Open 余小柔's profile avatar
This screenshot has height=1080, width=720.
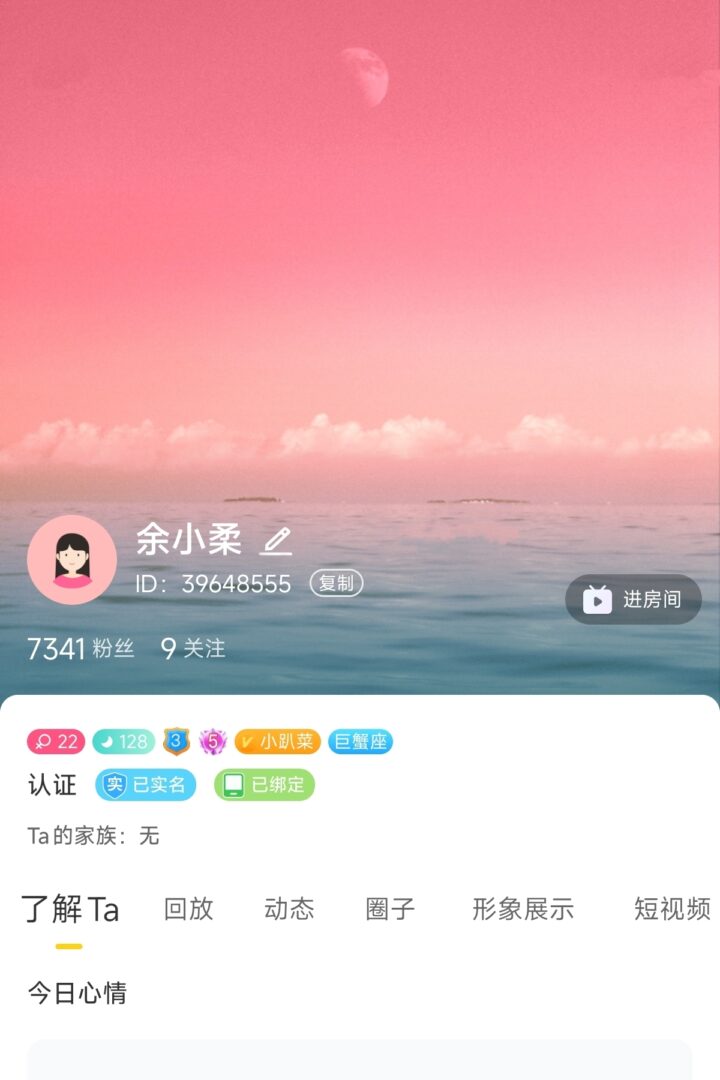(72, 559)
